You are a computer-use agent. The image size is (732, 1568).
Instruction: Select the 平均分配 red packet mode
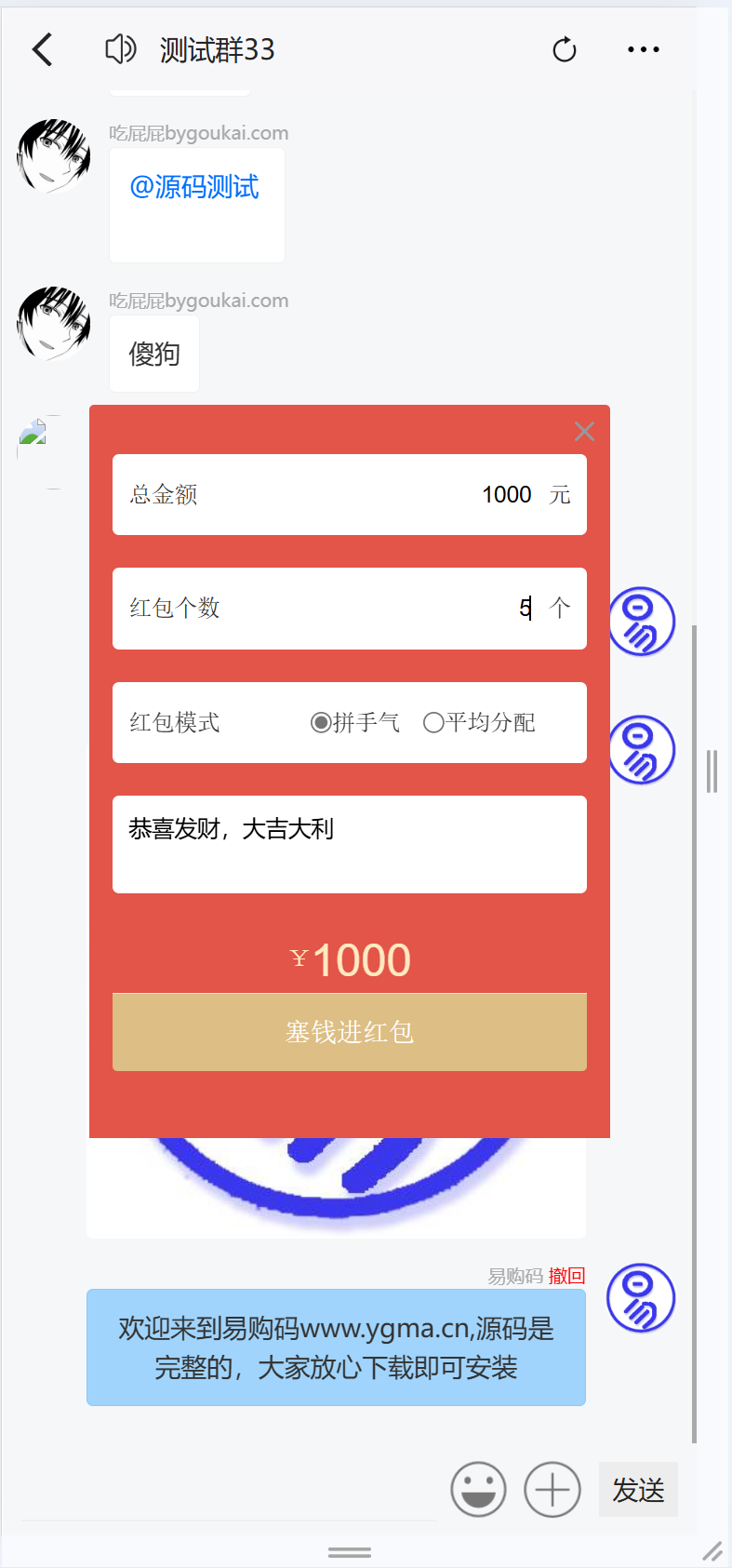433,723
